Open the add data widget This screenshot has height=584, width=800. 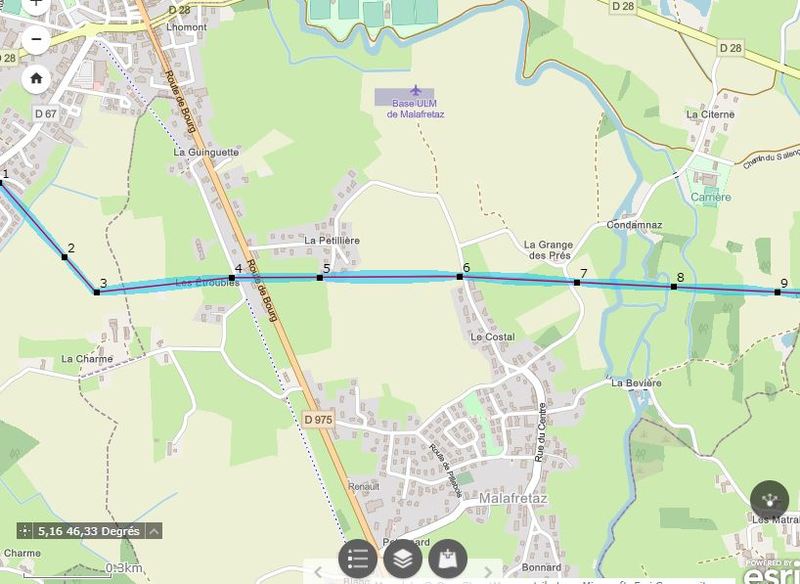[x=448, y=558]
